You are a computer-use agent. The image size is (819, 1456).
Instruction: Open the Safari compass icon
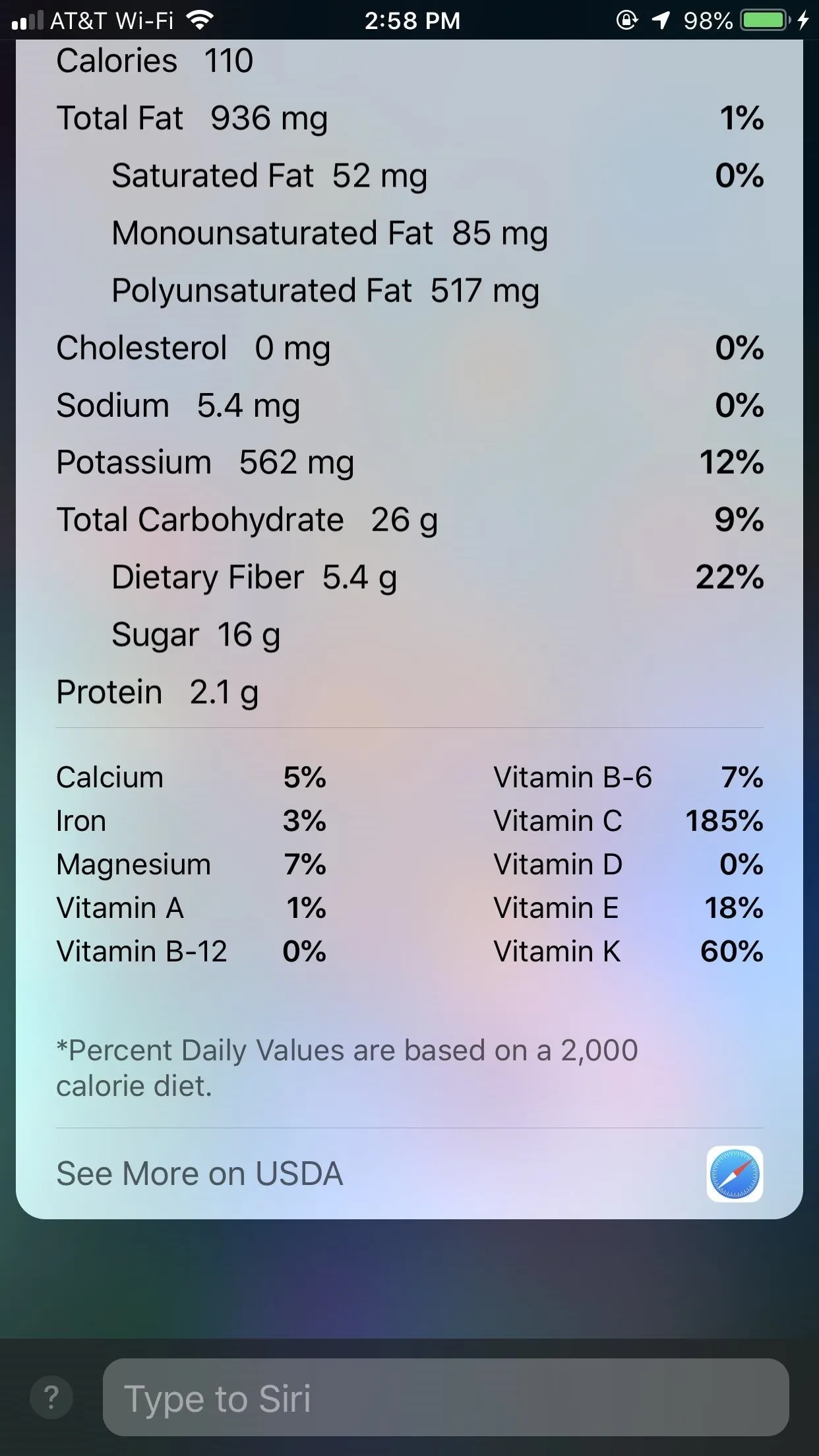click(x=735, y=1174)
